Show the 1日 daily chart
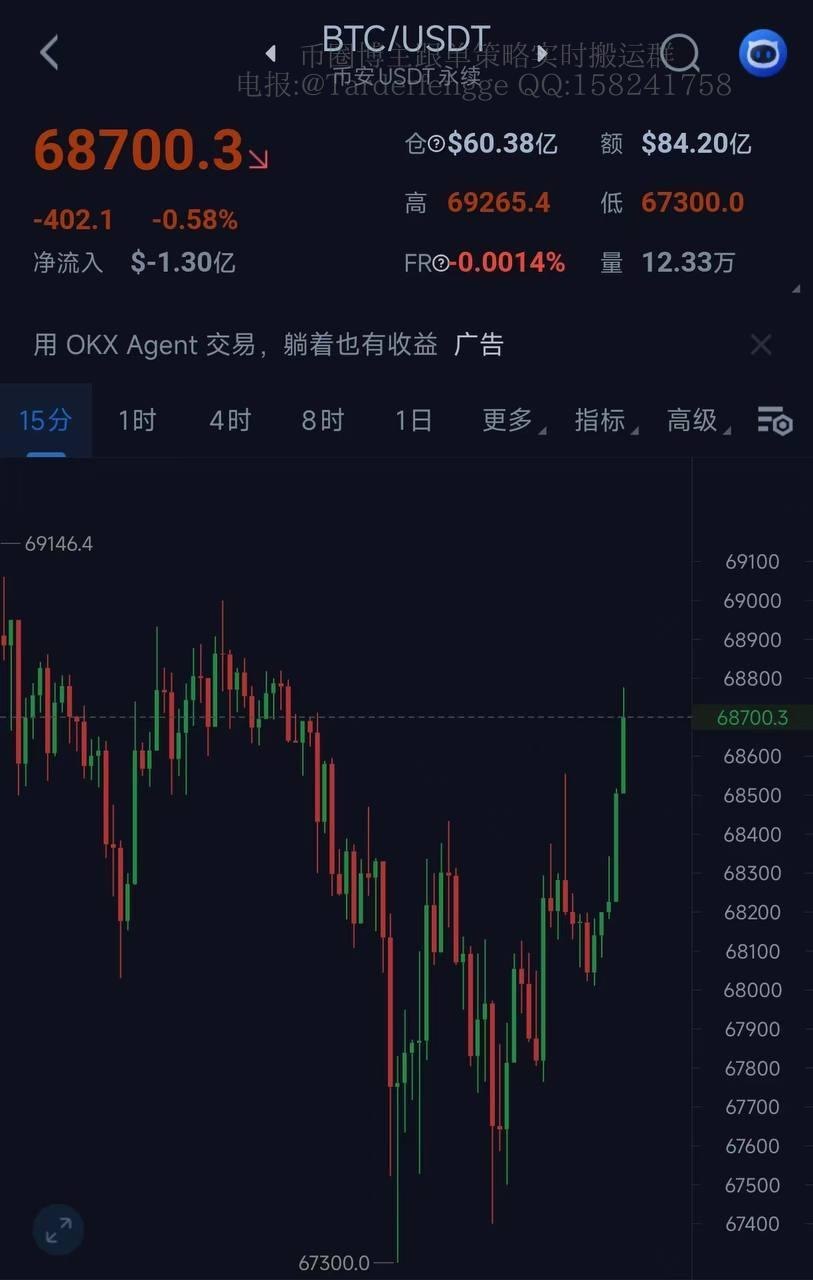 click(413, 420)
